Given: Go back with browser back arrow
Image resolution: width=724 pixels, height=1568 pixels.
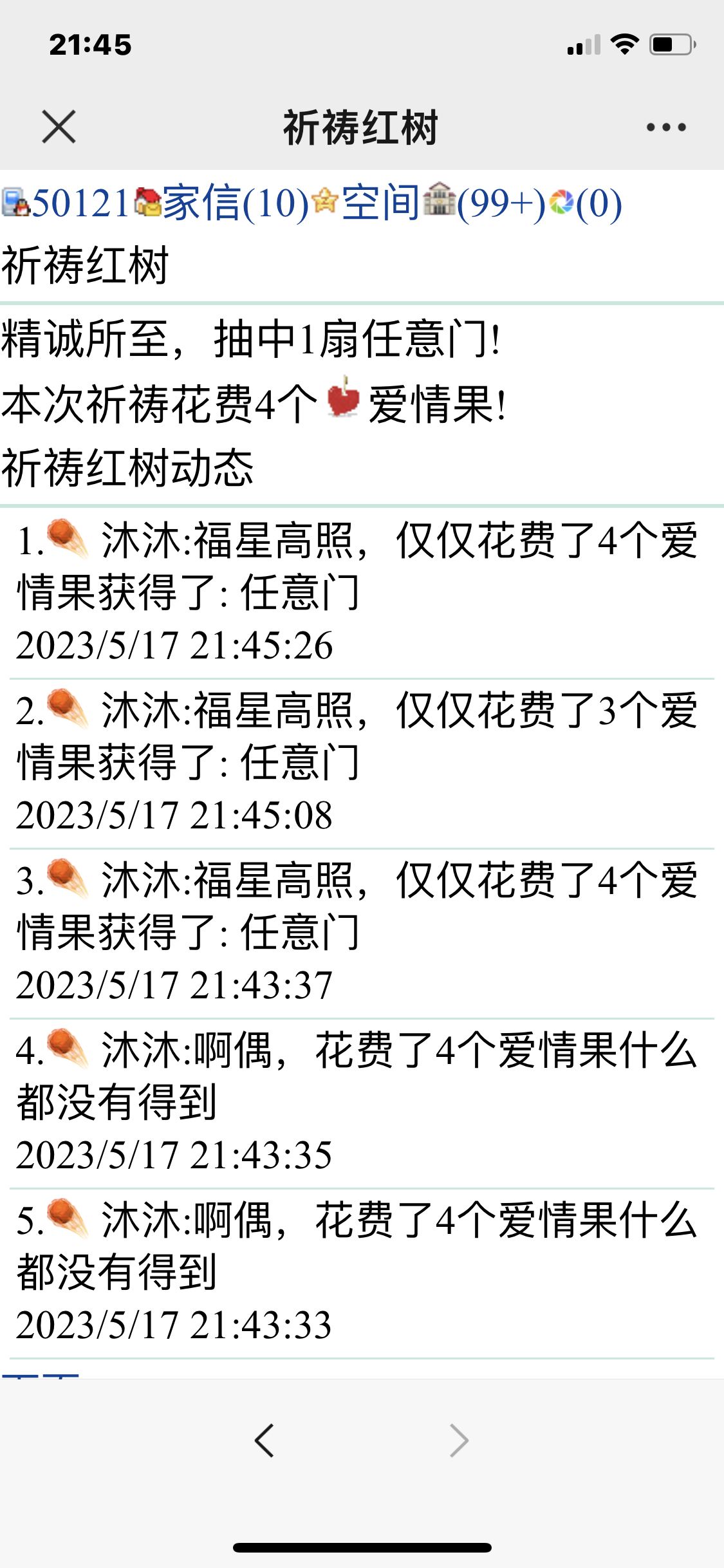Looking at the screenshot, I should coord(265,1441).
